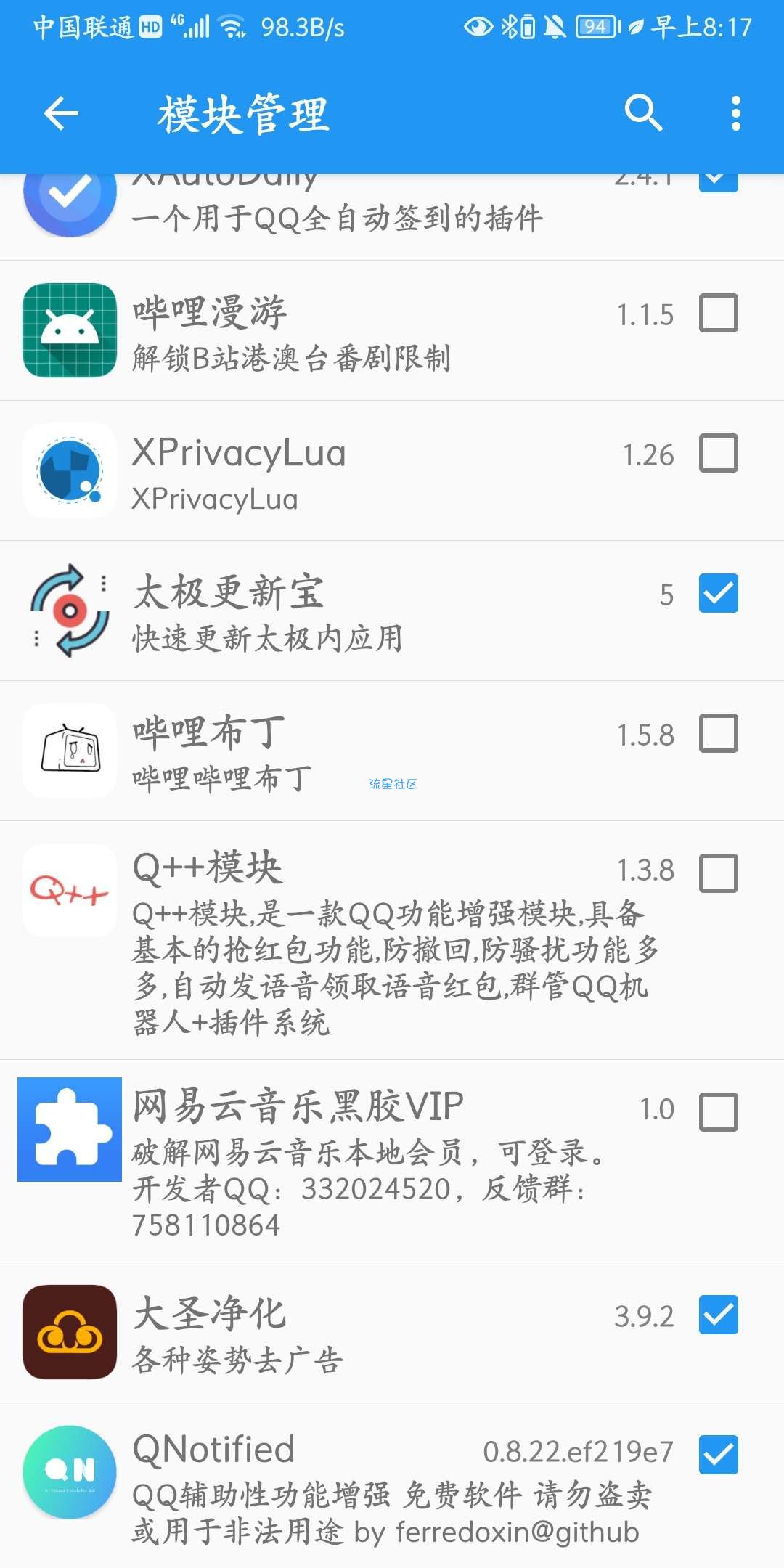Check the XPrivacyLua module checkbox
This screenshot has width=784, height=1568.
719,453
